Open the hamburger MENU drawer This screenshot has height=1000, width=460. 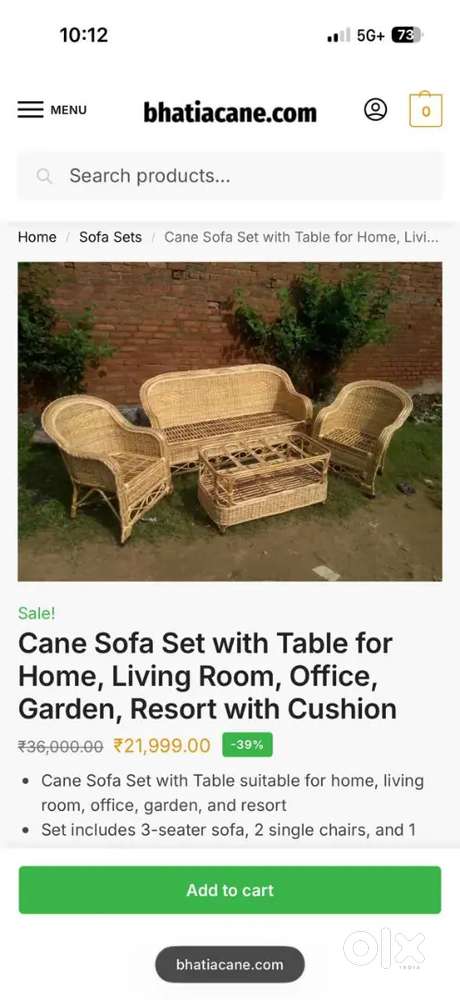52,110
